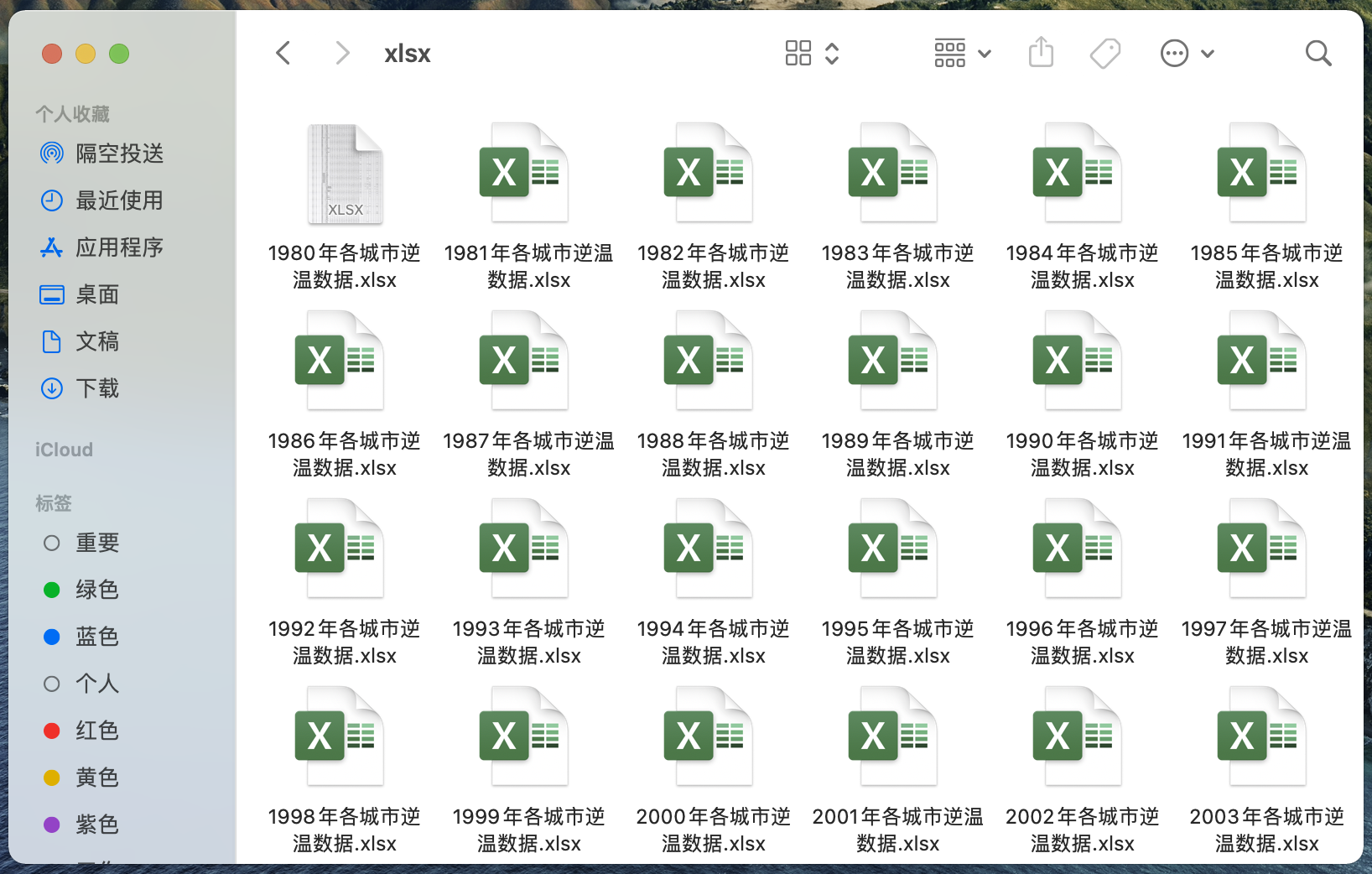Open 最近使用 in the sidebar

(x=121, y=200)
